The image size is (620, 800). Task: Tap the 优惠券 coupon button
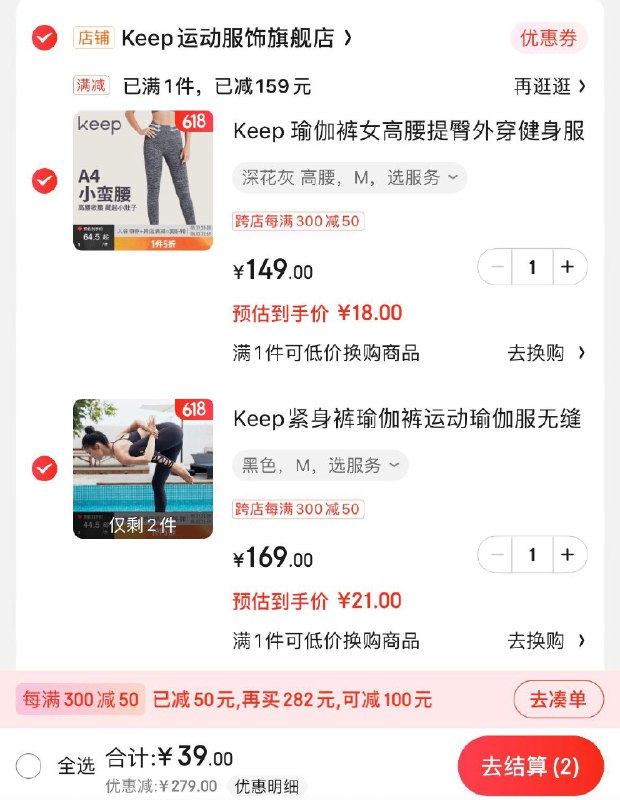[x=548, y=38]
